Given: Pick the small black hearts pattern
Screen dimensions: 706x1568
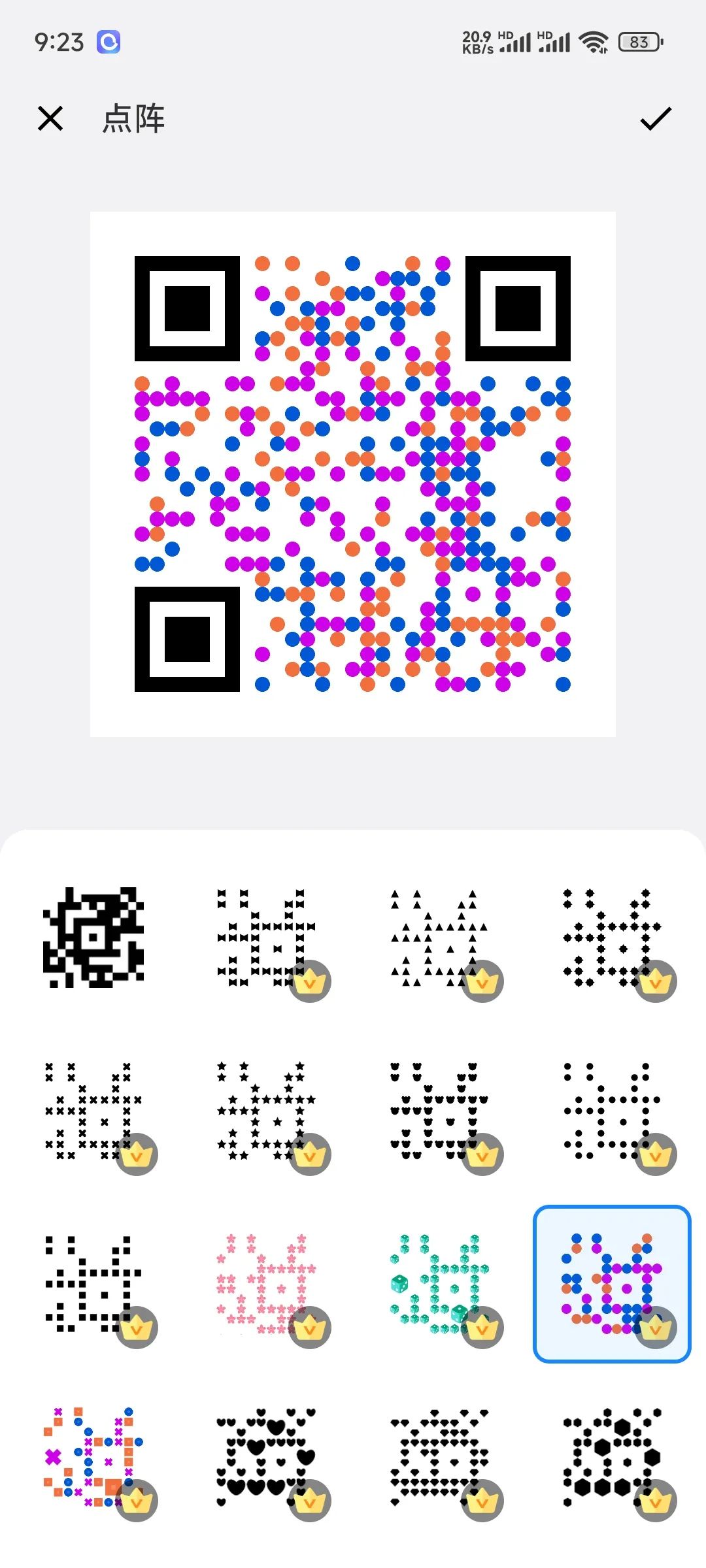Looking at the screenshot, I should (x=439, y=1456).
